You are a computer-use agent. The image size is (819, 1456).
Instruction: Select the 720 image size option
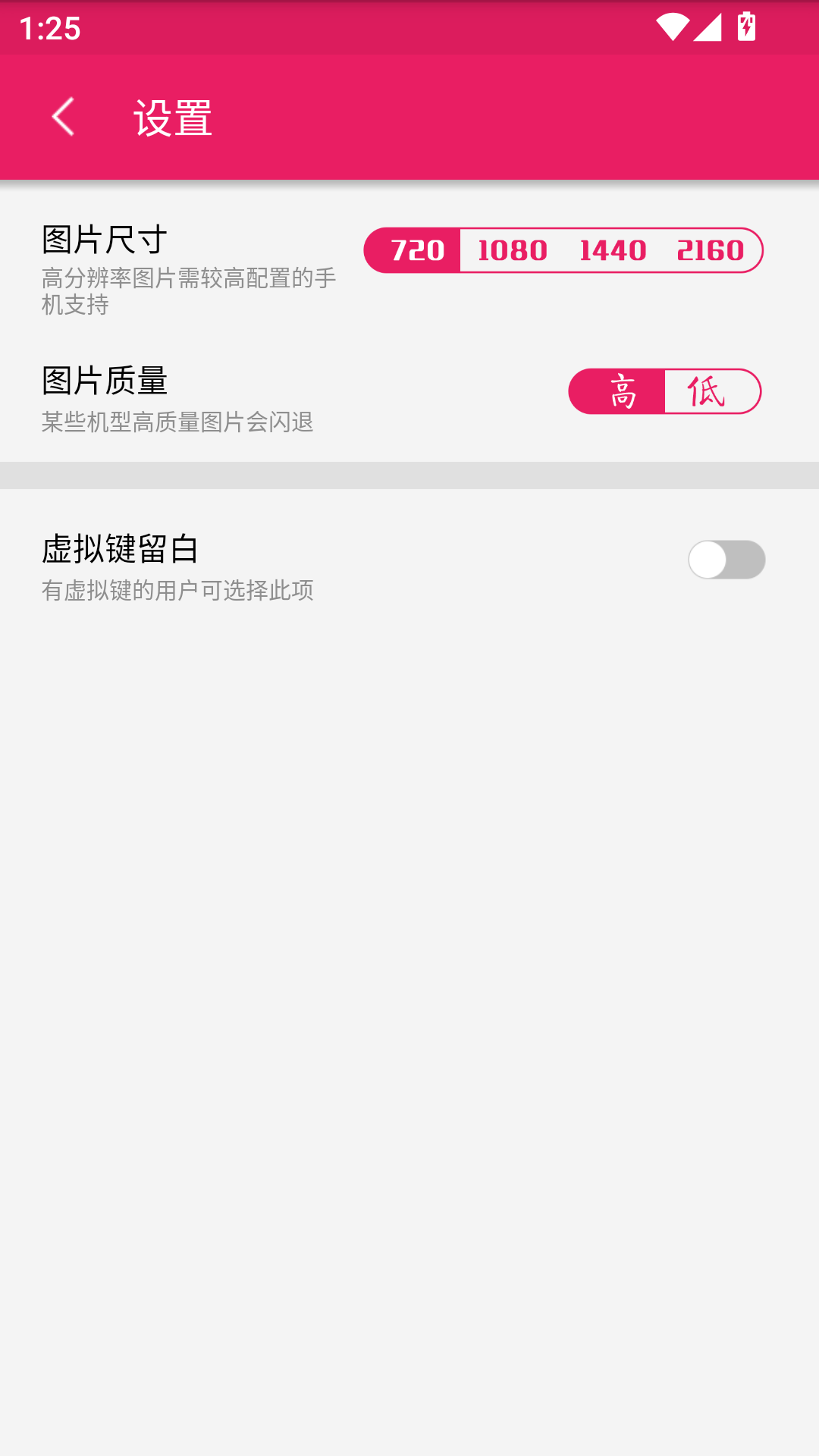(415, 250)
